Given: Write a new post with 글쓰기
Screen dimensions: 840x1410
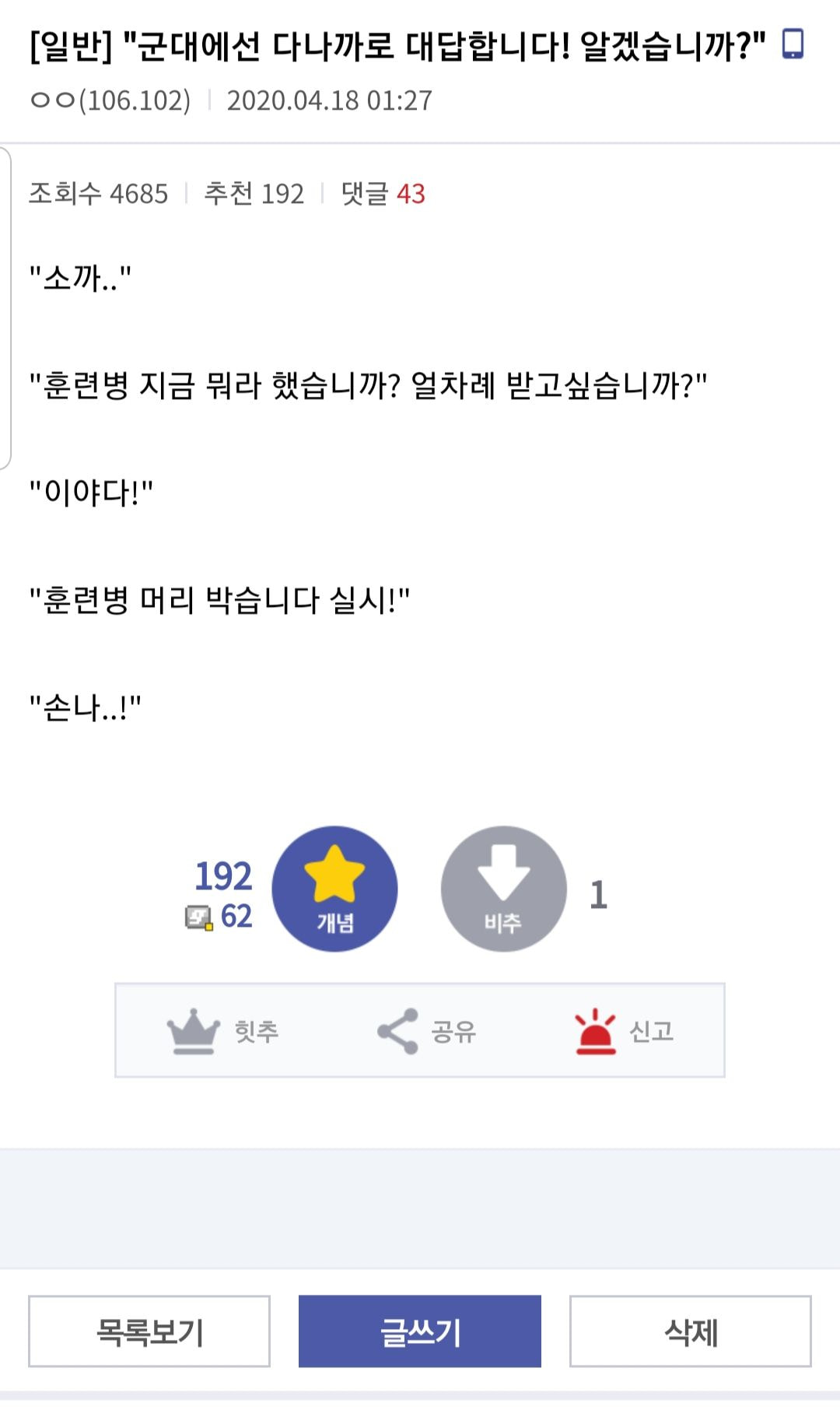Looking at the screenshot, I should pos(420,1331).
